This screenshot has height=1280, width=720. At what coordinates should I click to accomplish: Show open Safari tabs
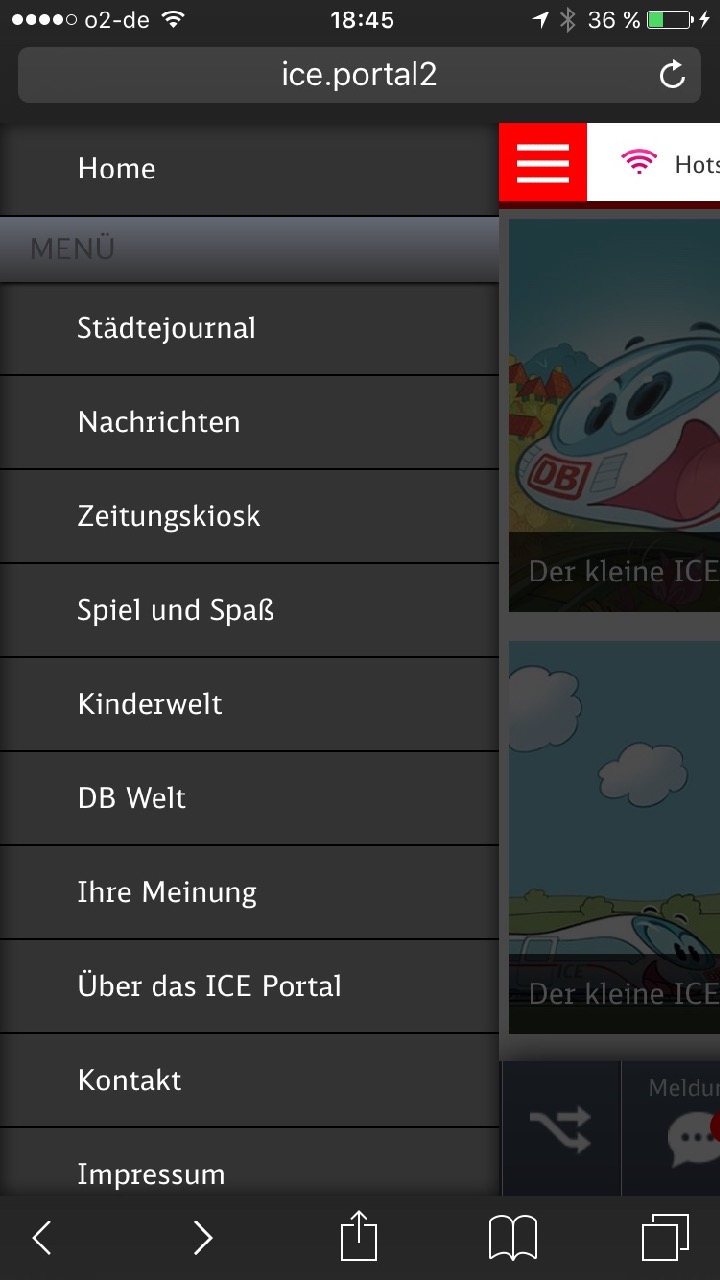point(665,1238)
